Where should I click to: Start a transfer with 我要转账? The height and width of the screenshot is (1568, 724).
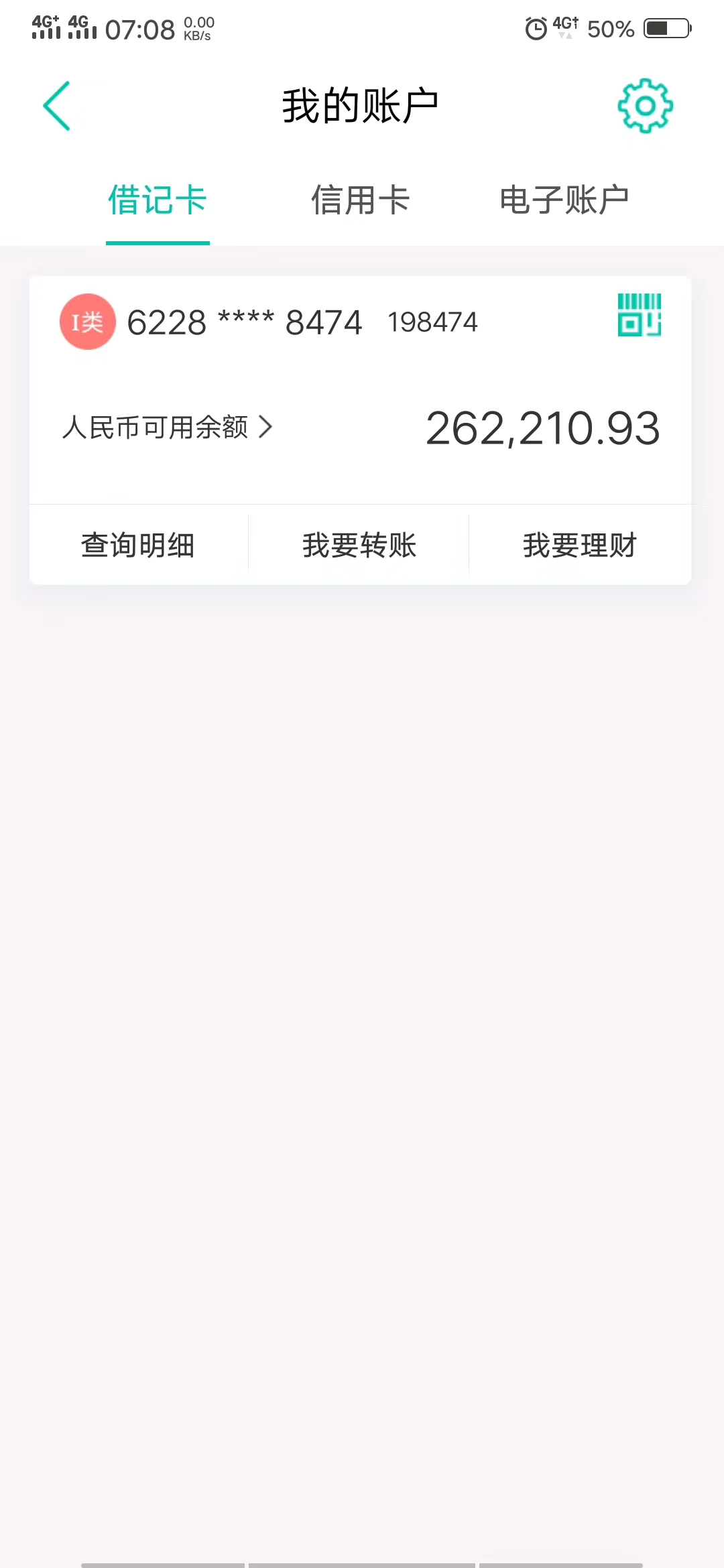tap(359, 545)
